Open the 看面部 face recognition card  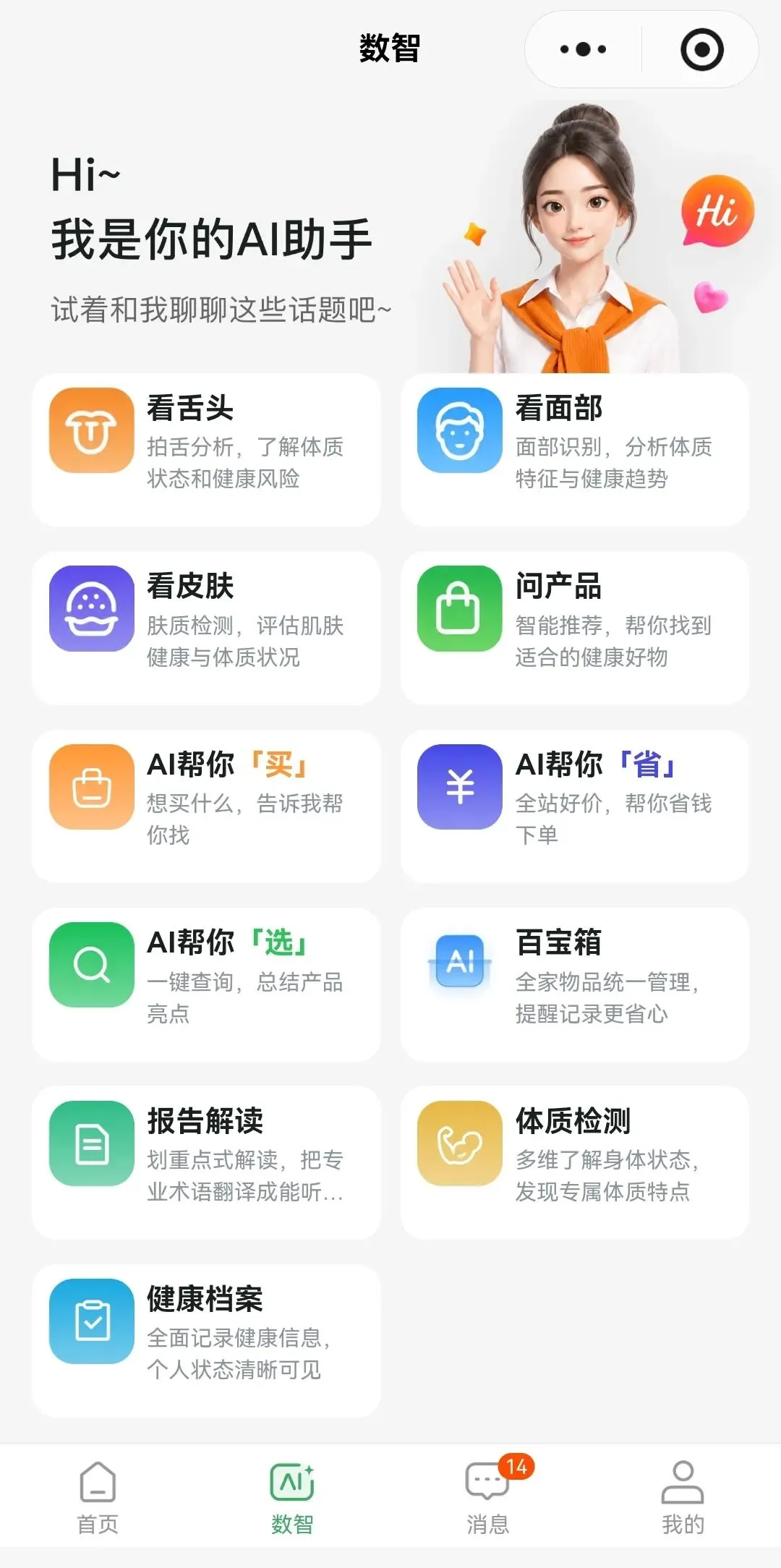point(575,450)
